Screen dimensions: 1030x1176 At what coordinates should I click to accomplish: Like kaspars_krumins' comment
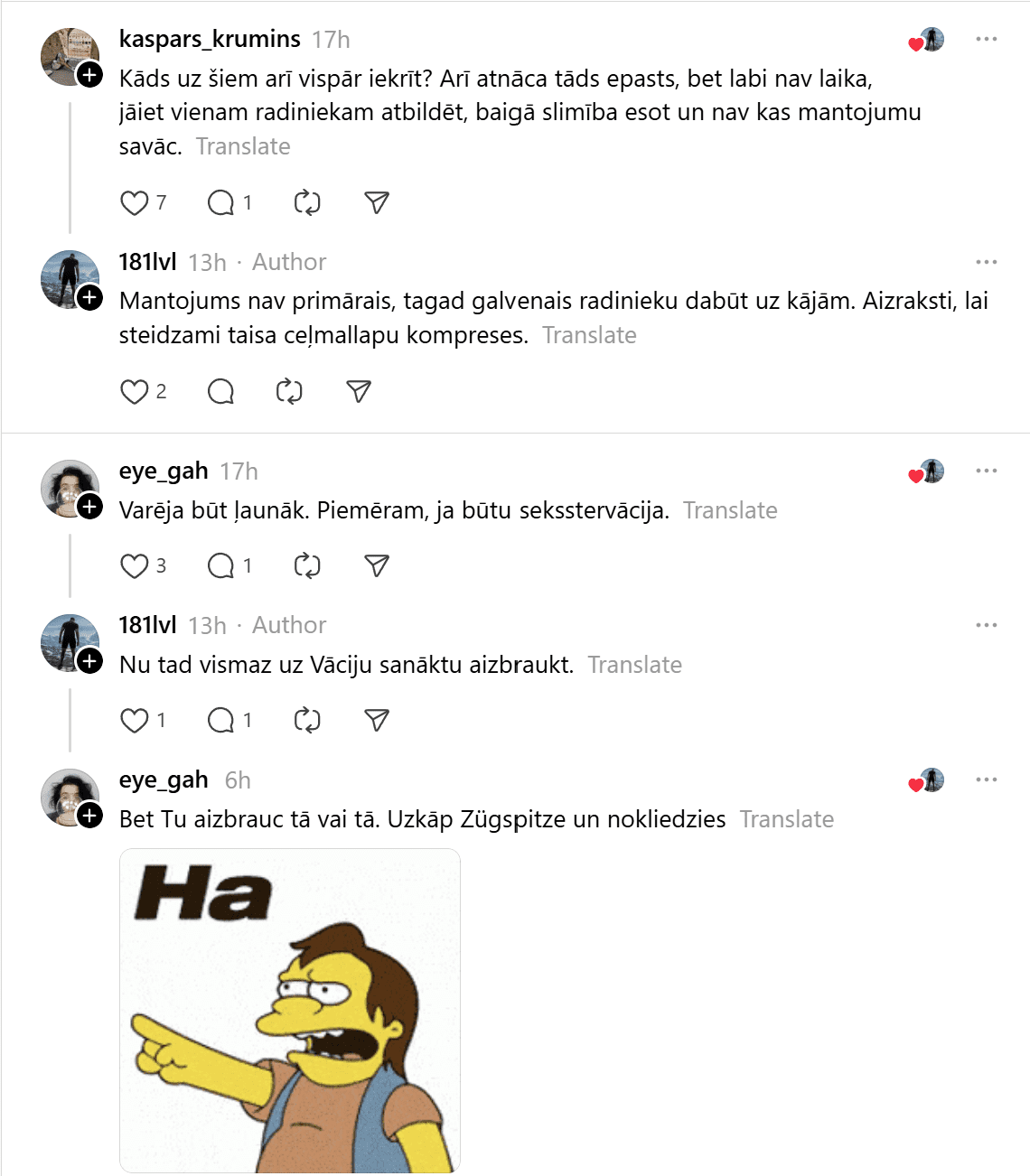click(x=135, y=203)
